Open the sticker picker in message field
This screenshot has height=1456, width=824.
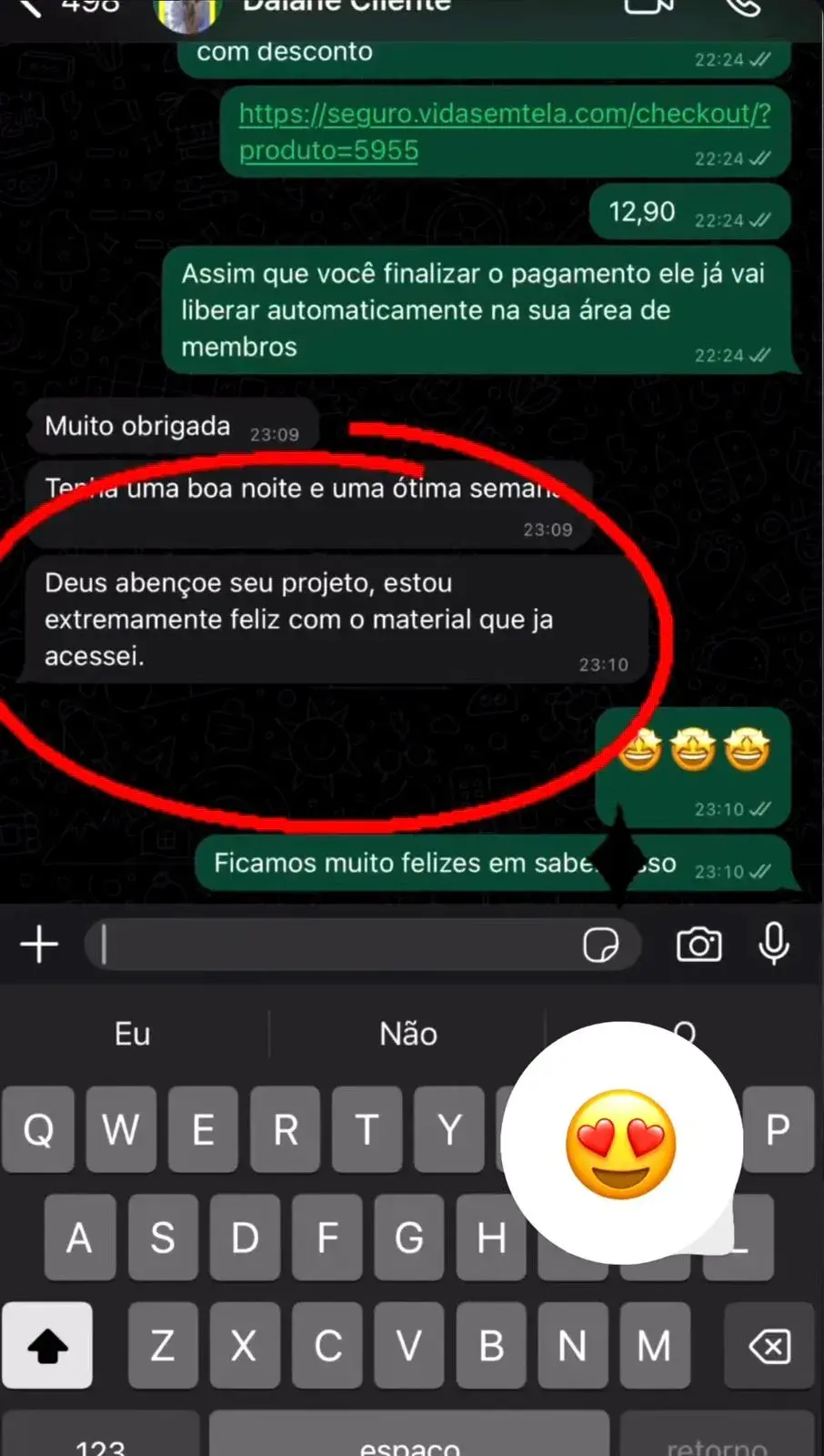click(x=601, y=945)
